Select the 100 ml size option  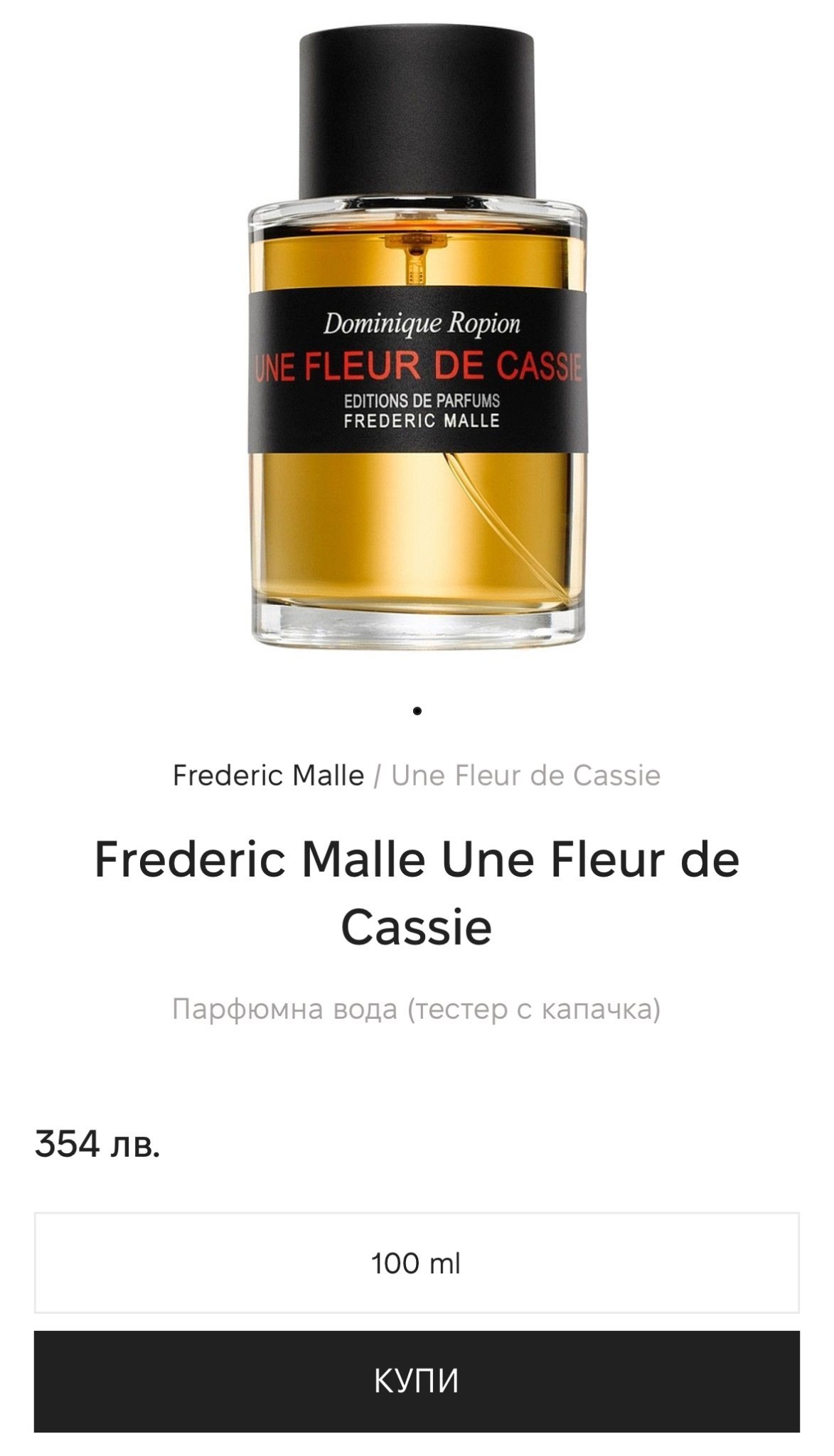tap(417, 1263)
